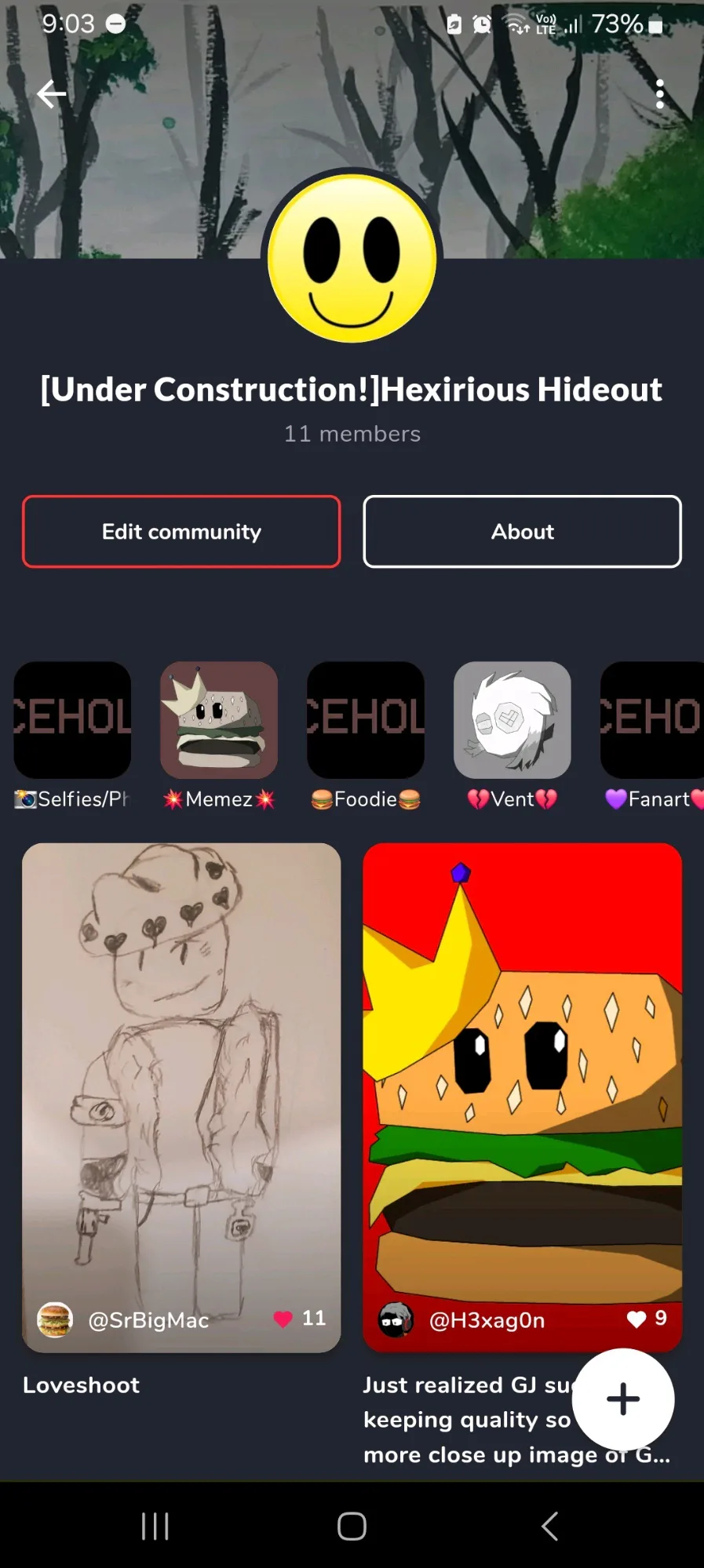The height and width of the screenshot is (1568, 704).
Task: Open the Vent category
Action: (512, 720)
